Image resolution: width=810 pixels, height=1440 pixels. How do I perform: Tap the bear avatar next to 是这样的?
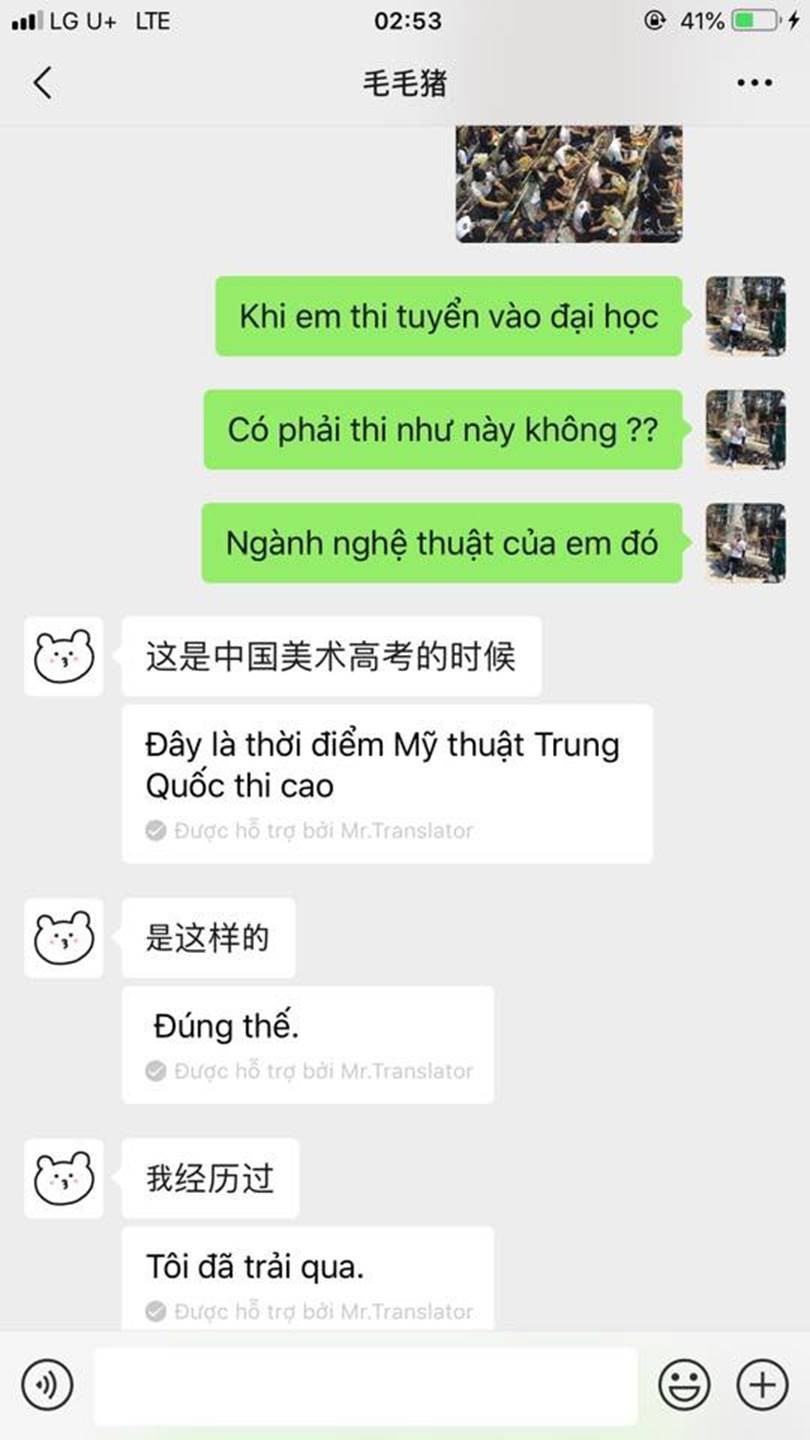[x=63, y=938]
